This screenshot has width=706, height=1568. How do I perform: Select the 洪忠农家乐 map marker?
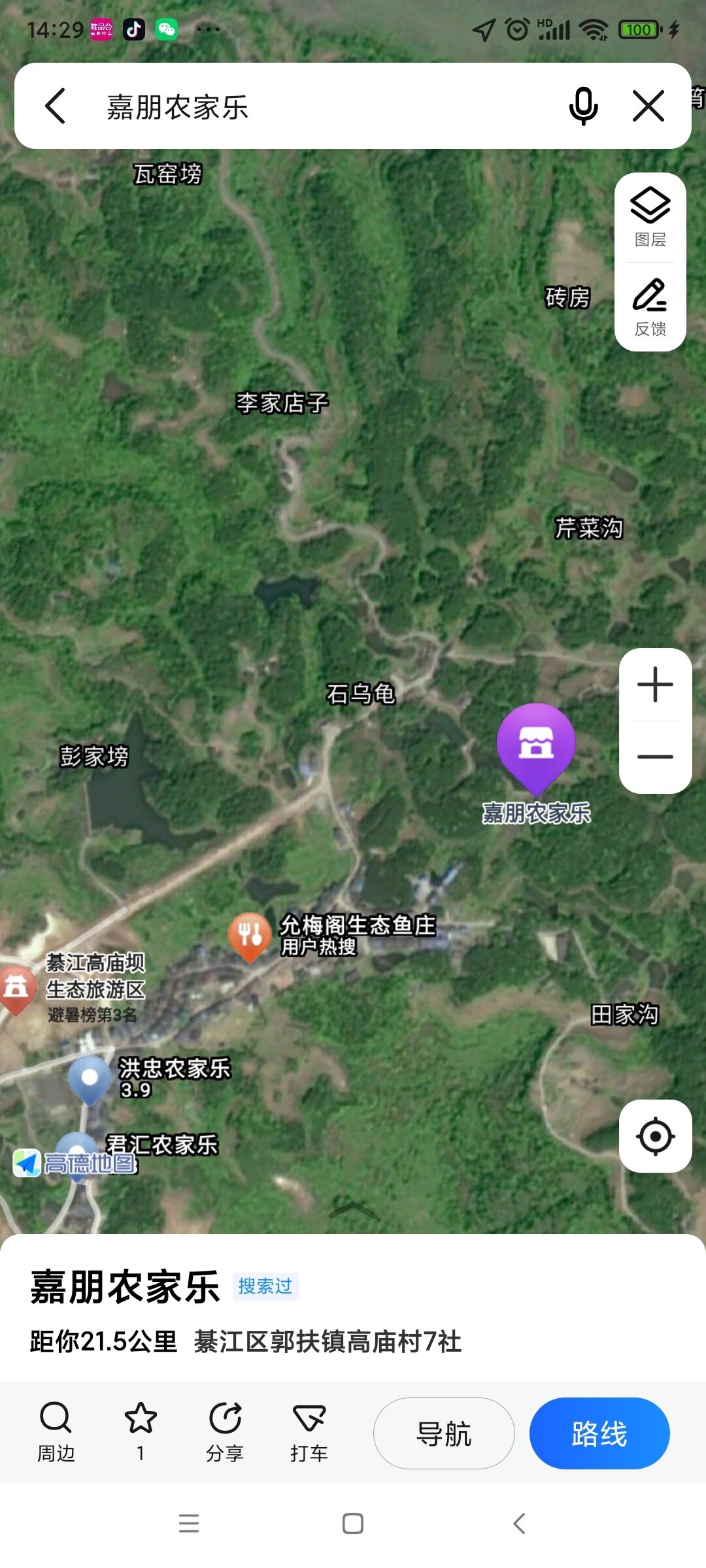coord(90,1079)
